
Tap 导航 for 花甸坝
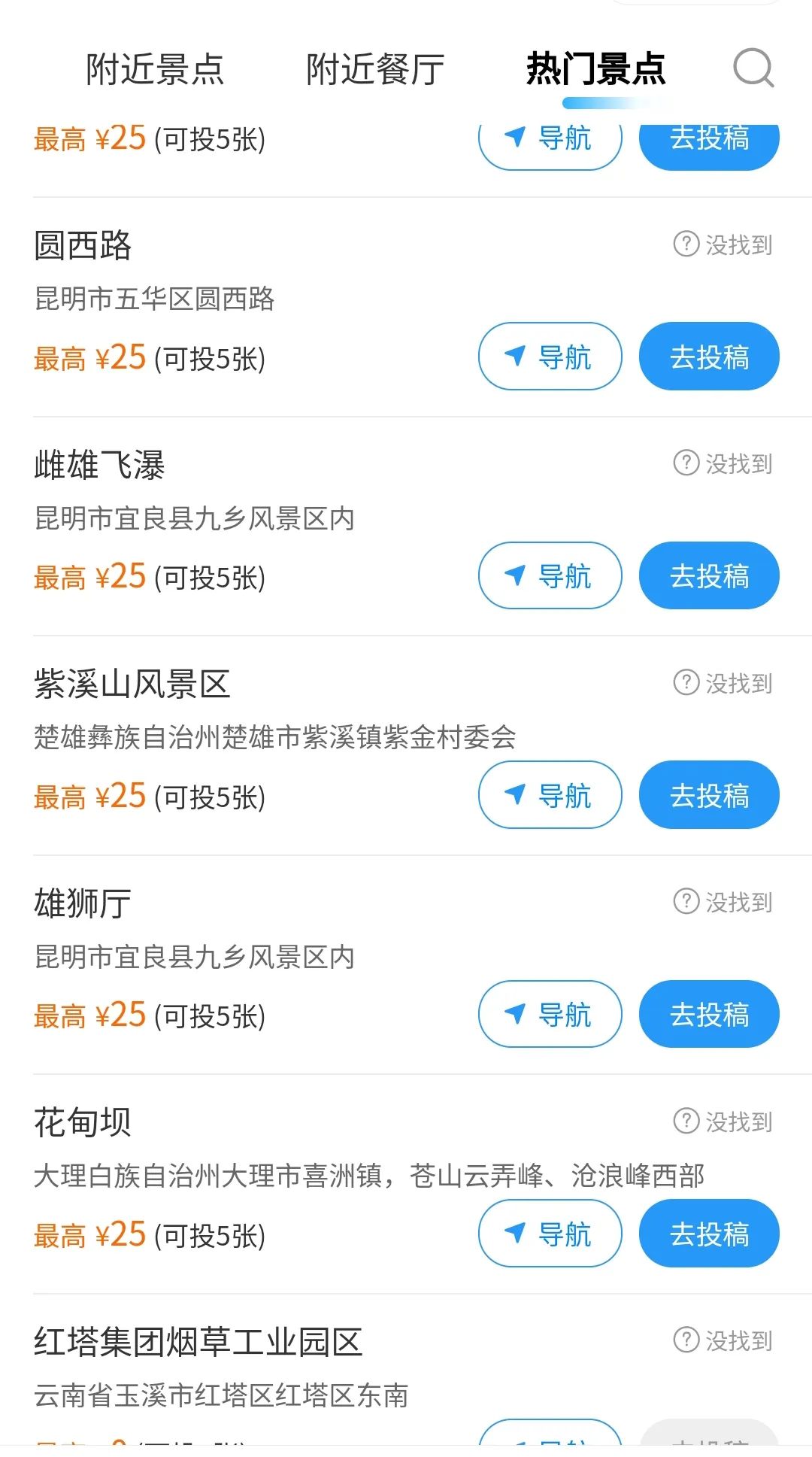click(x=550, y=1234)
